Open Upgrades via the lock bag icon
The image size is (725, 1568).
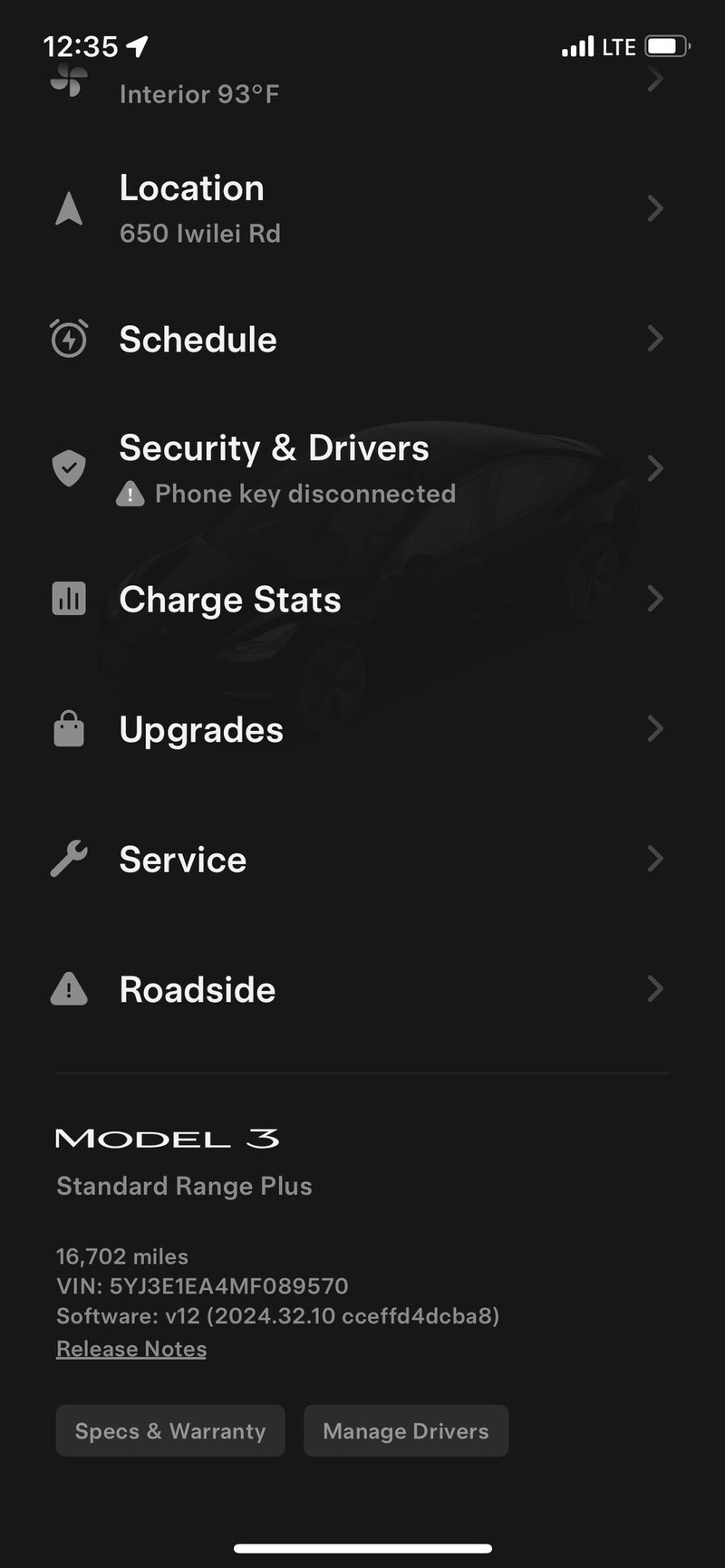(x=68, y=728)
